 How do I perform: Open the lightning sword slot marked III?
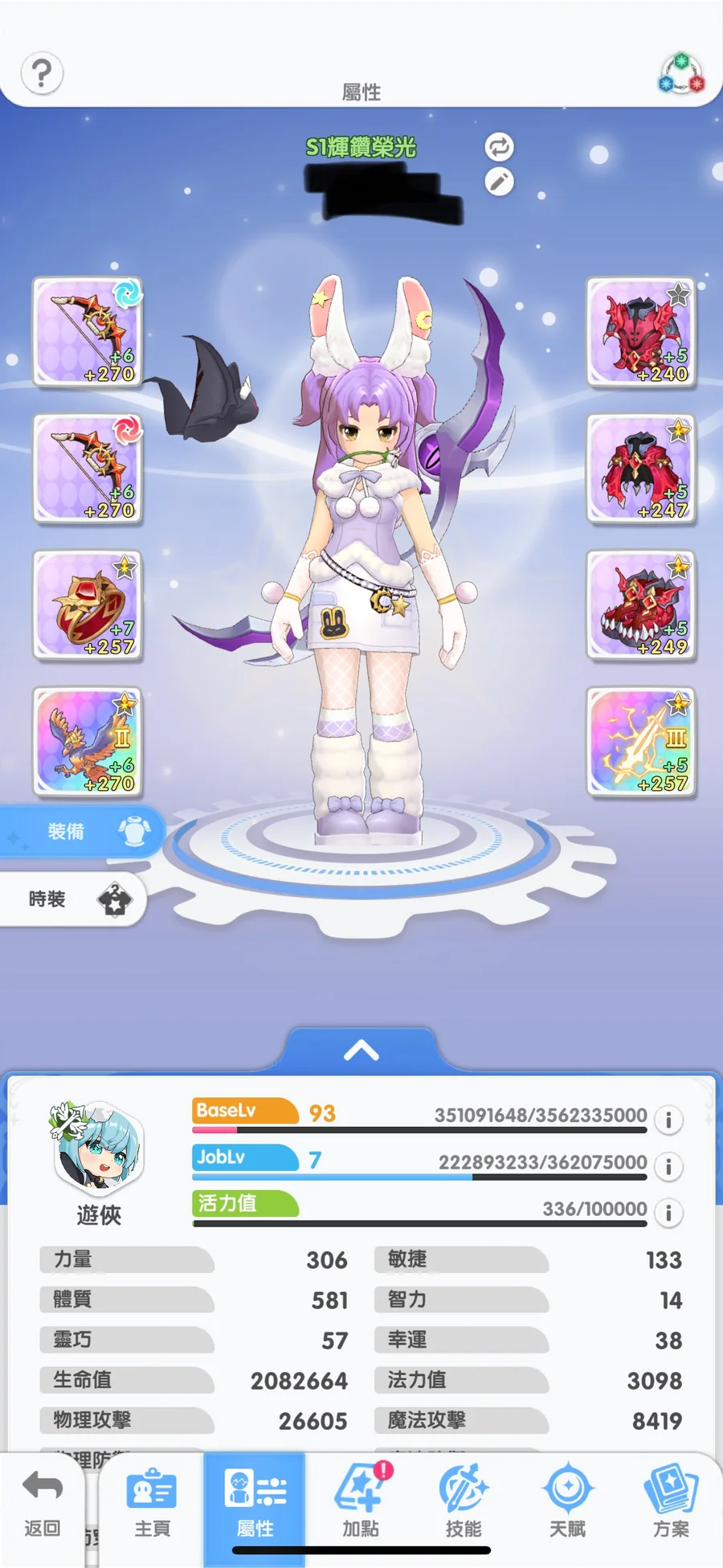pos(640,741)
